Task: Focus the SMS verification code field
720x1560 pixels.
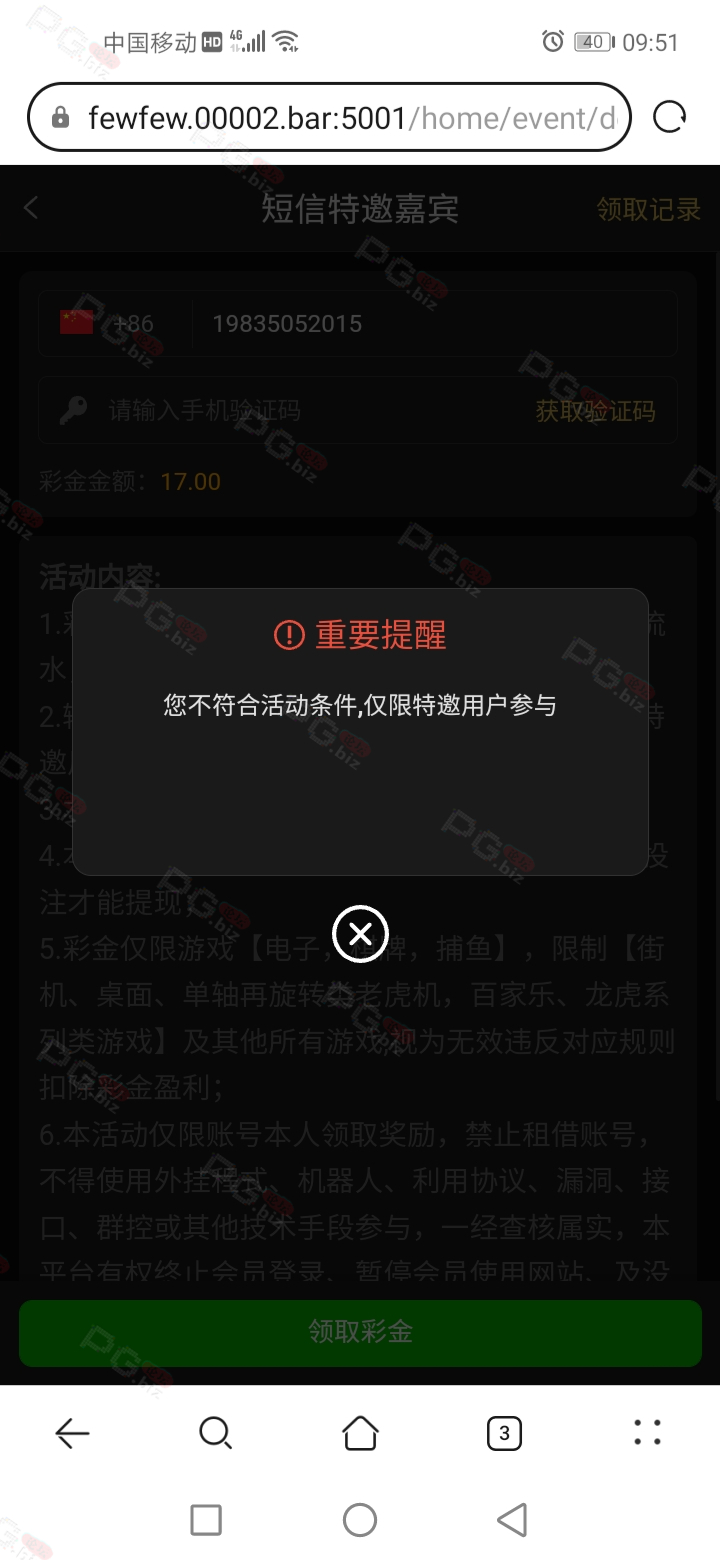Action: click(x=300, y=411)
